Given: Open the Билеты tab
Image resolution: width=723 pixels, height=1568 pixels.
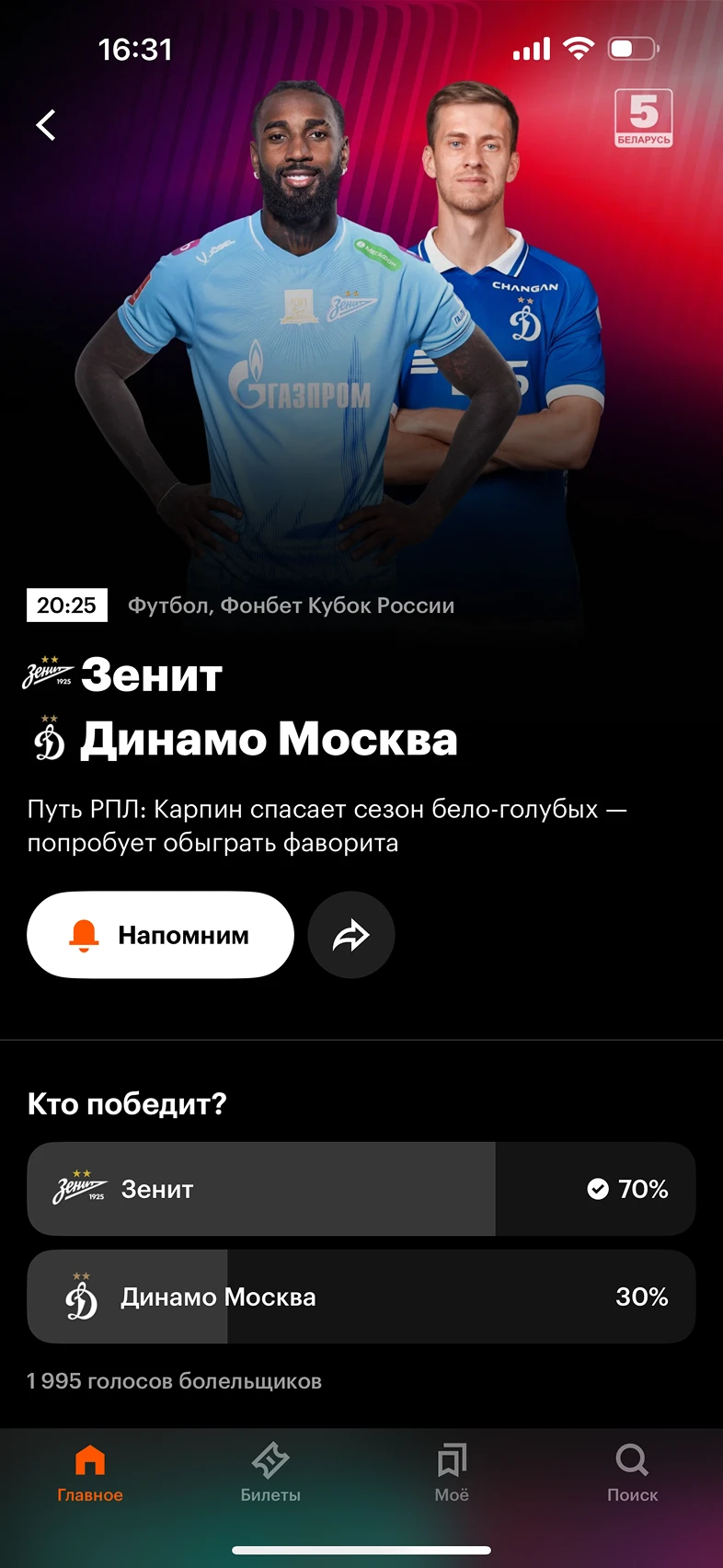Looking at the screenshot, I should [x=270, y=1474].
